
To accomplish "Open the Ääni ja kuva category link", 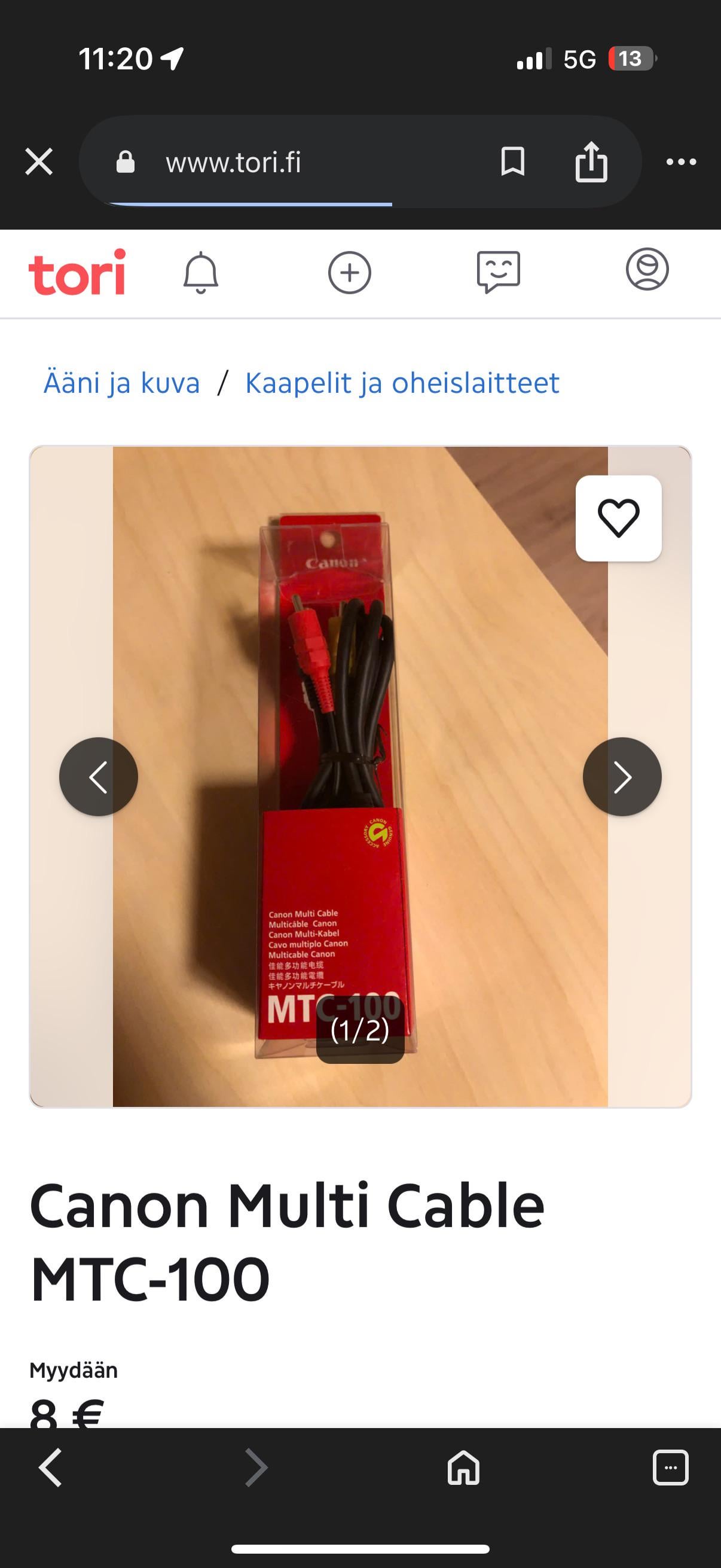I will 122,383.
